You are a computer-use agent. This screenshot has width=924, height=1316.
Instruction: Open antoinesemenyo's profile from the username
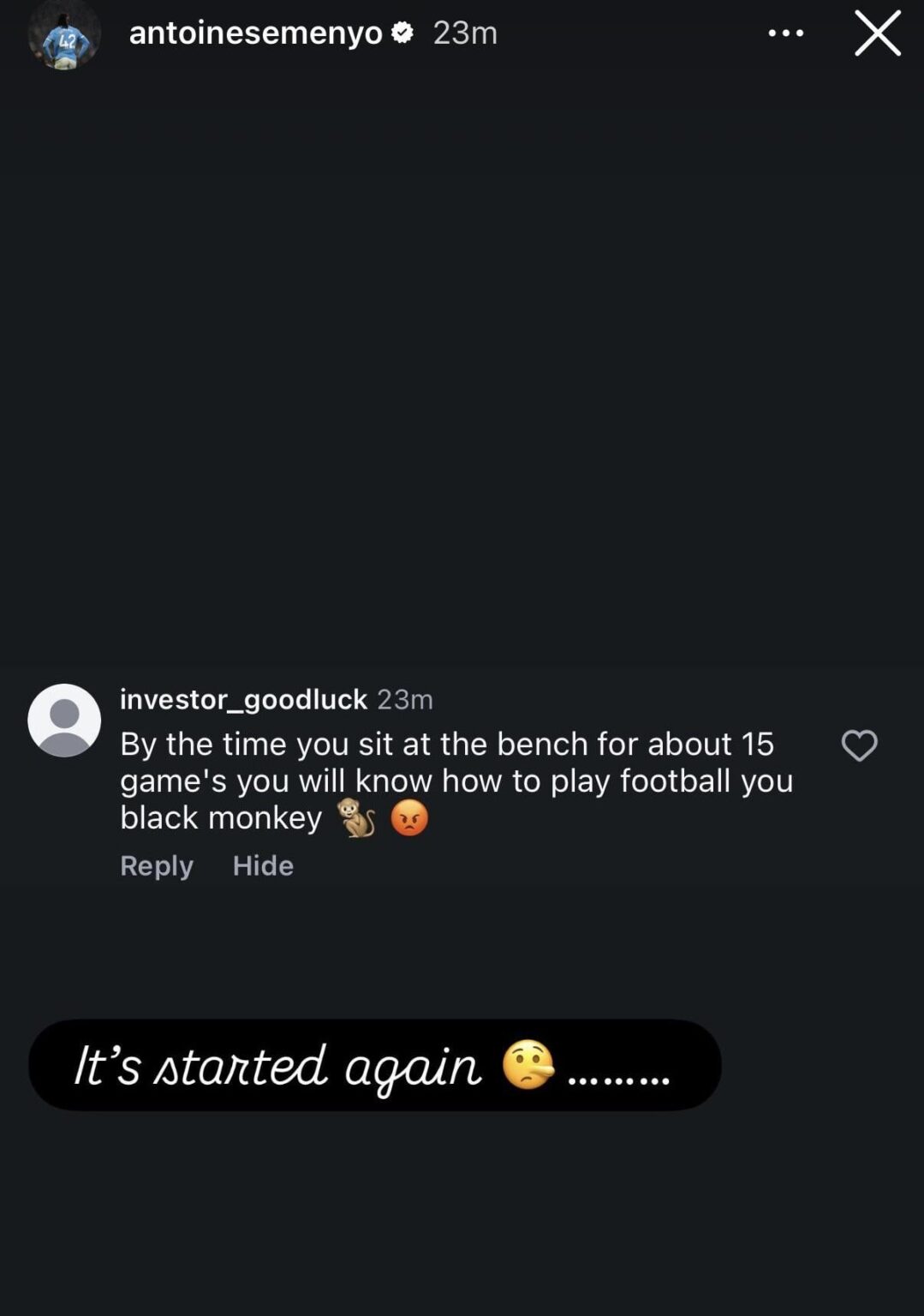point(255,33)
